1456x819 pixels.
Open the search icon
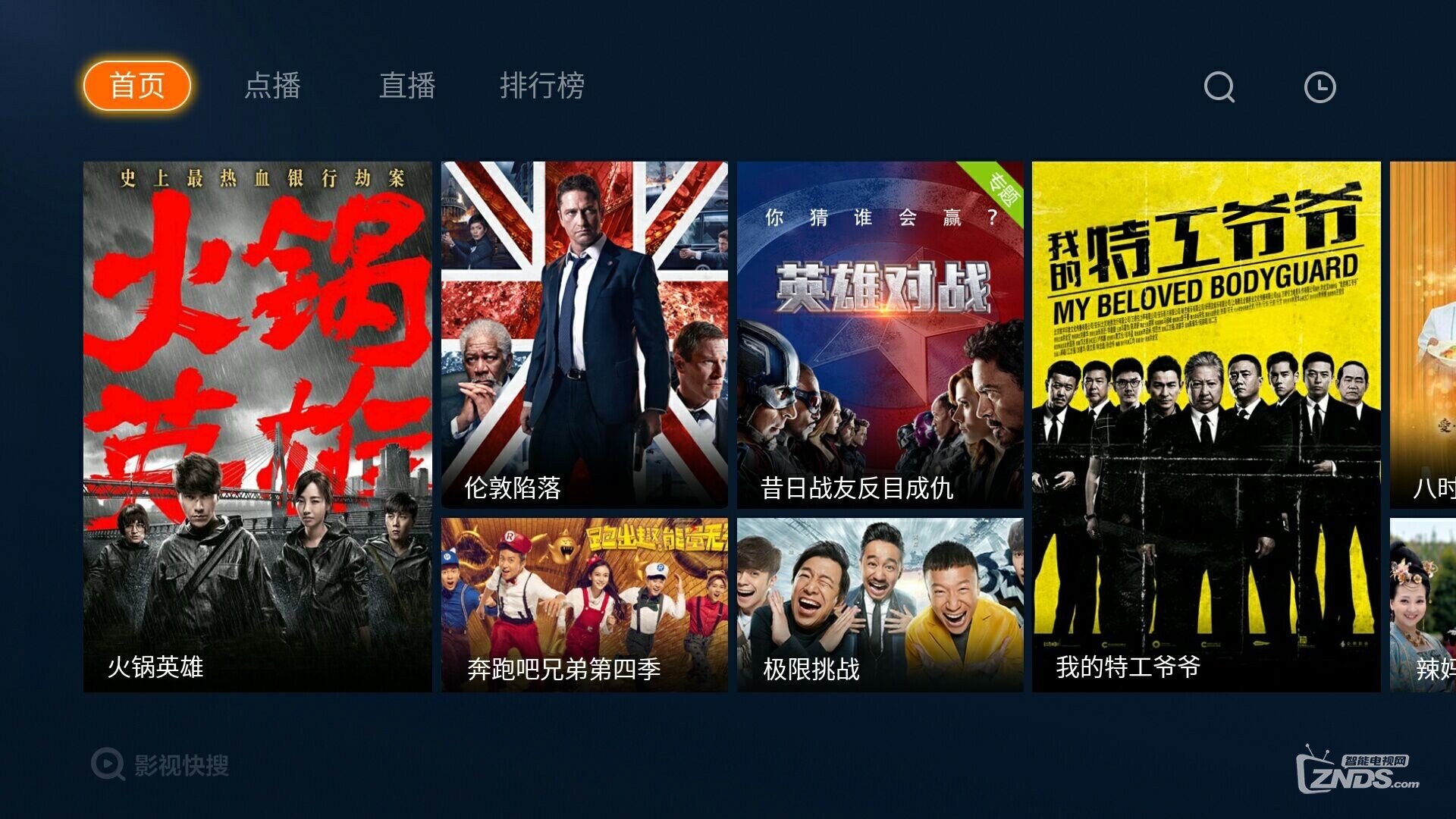[1219, 87]
